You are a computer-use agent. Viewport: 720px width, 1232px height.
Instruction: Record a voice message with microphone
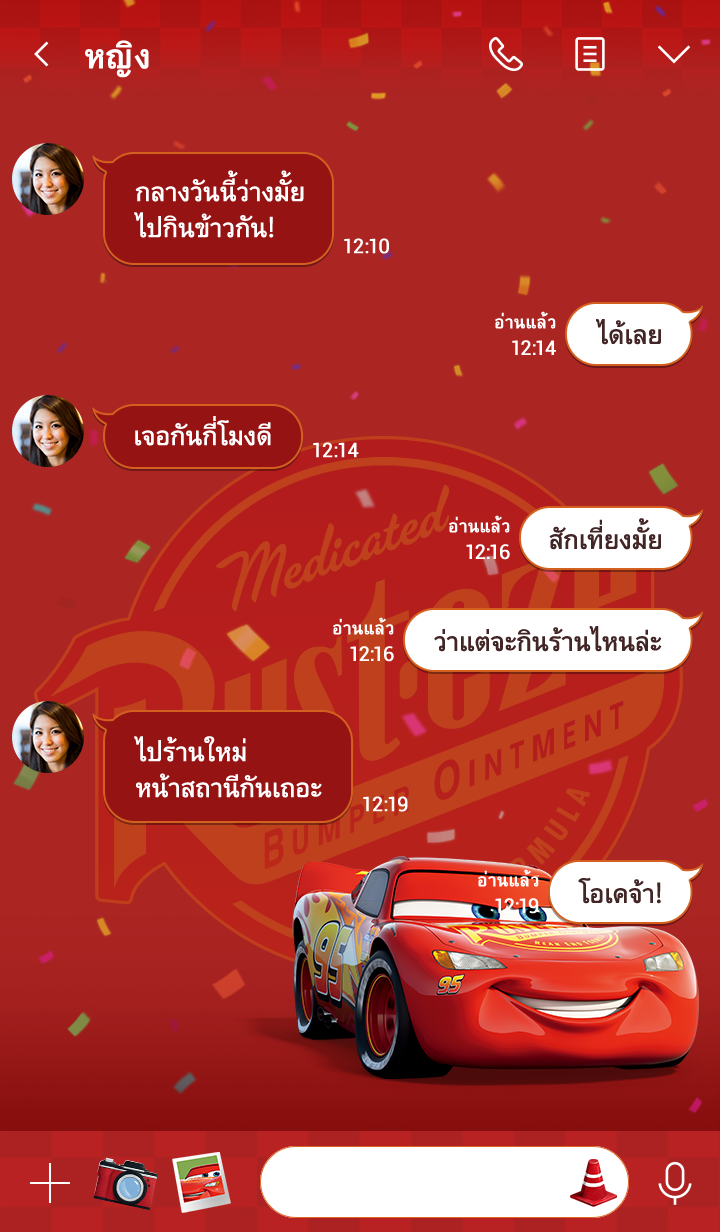click(675, 1183)
